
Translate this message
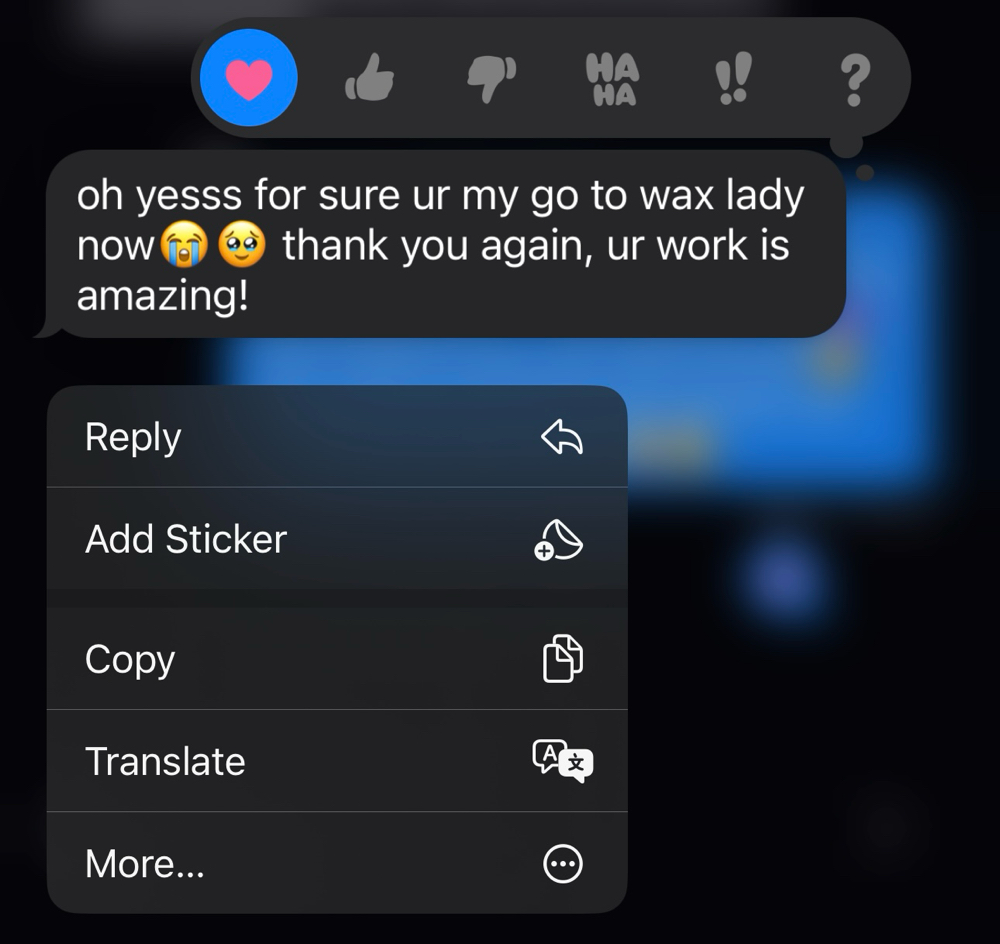337,761
